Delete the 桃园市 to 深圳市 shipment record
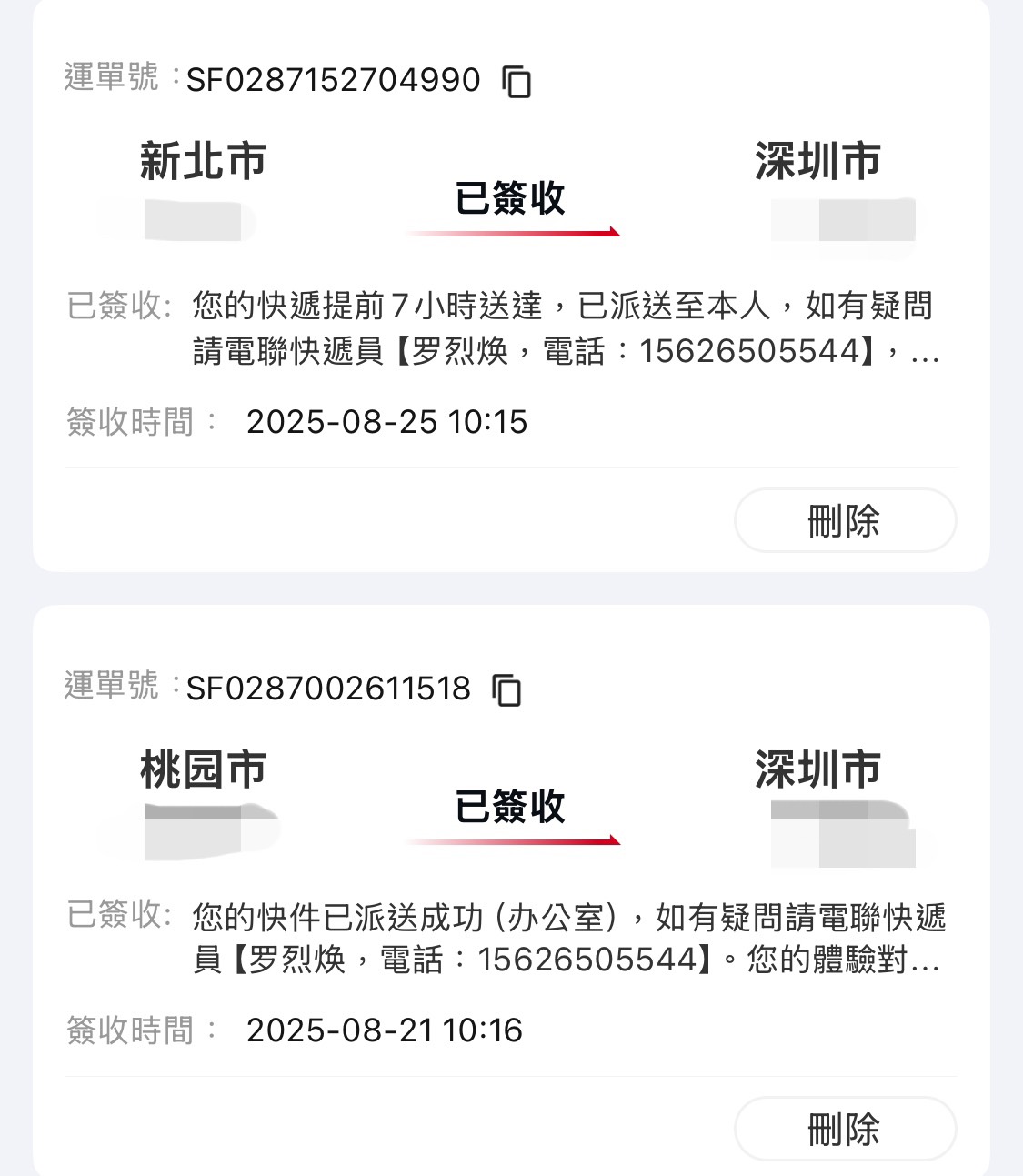Screen dimensions: 1023x1176 [x=845, y=1130]
